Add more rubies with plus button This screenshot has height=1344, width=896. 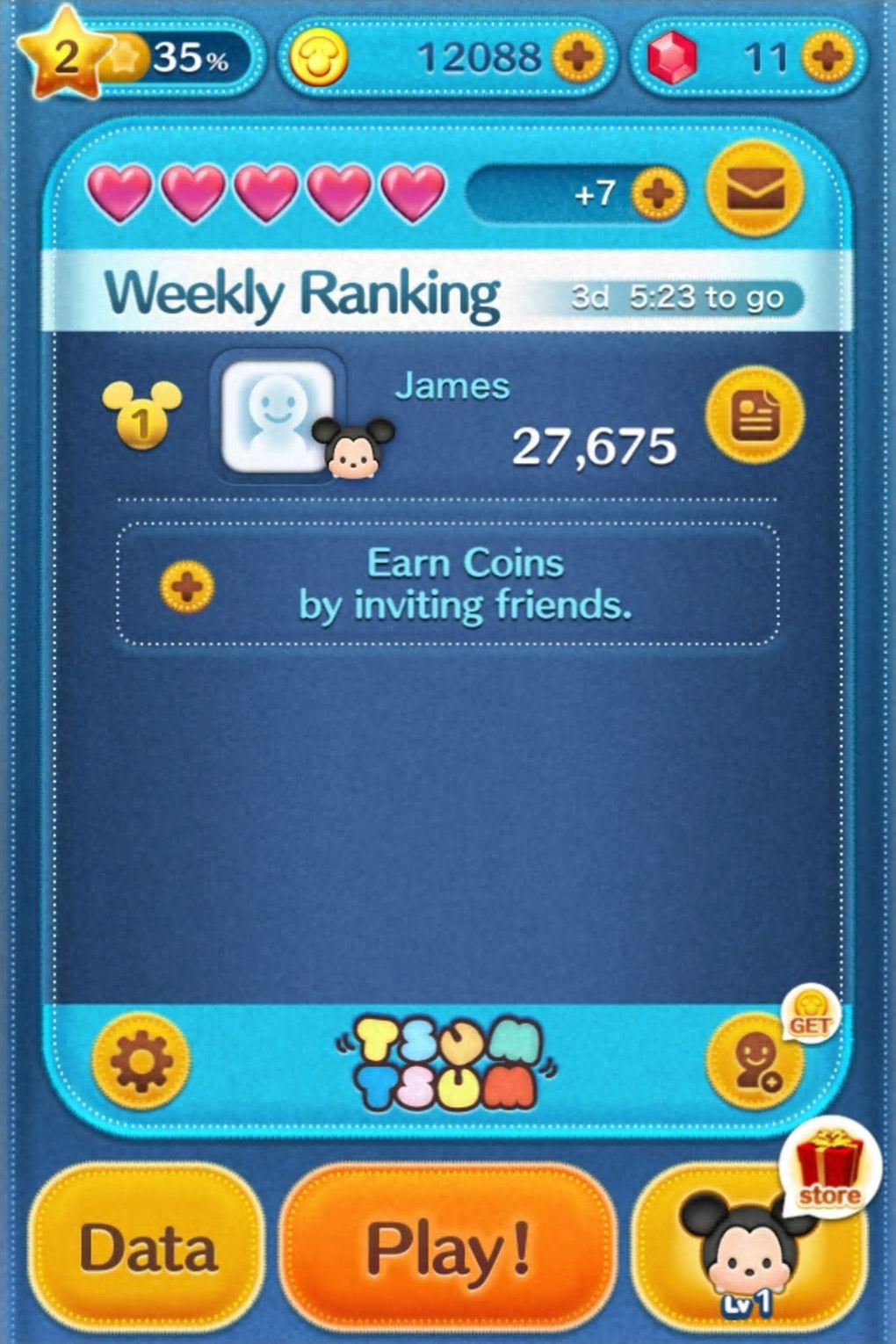coord(827,58)
